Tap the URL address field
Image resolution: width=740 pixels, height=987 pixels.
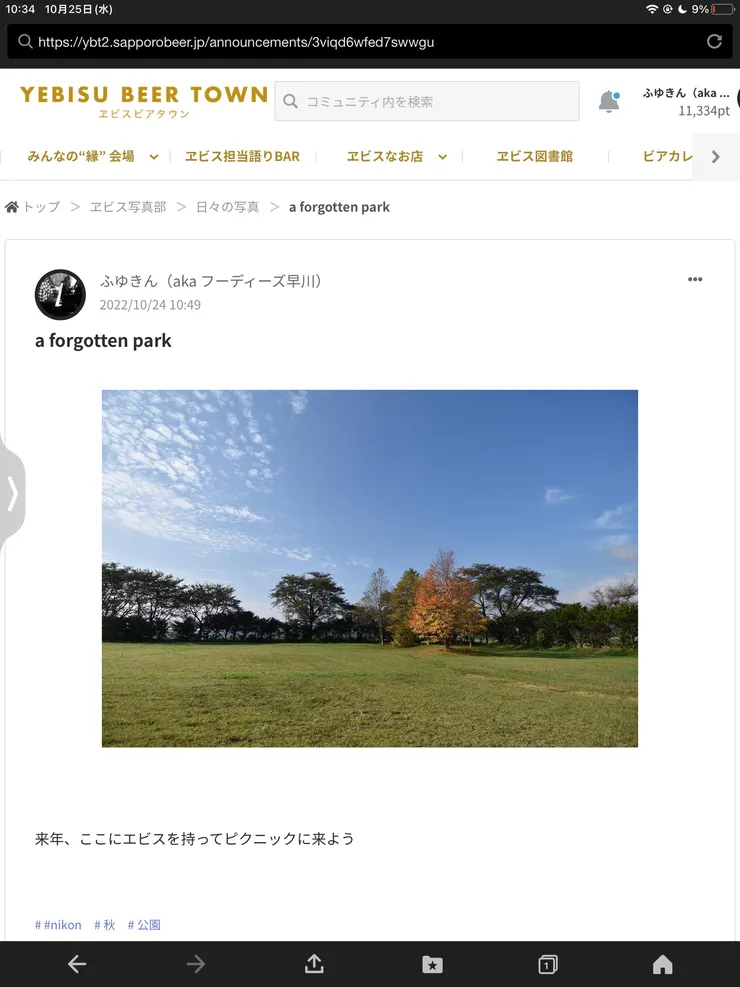pos(360,42)
